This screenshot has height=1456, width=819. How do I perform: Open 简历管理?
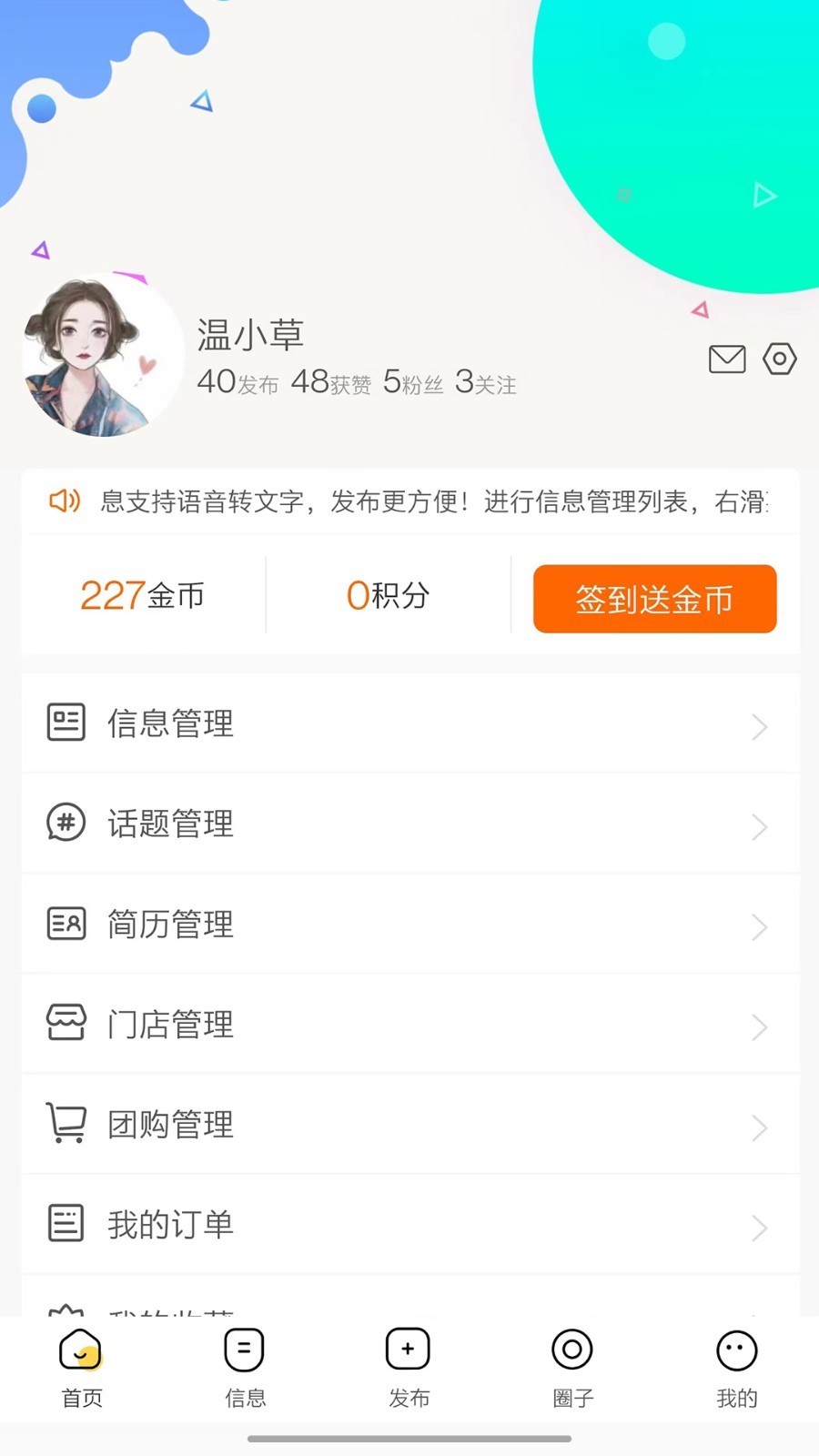pos(410,924)
